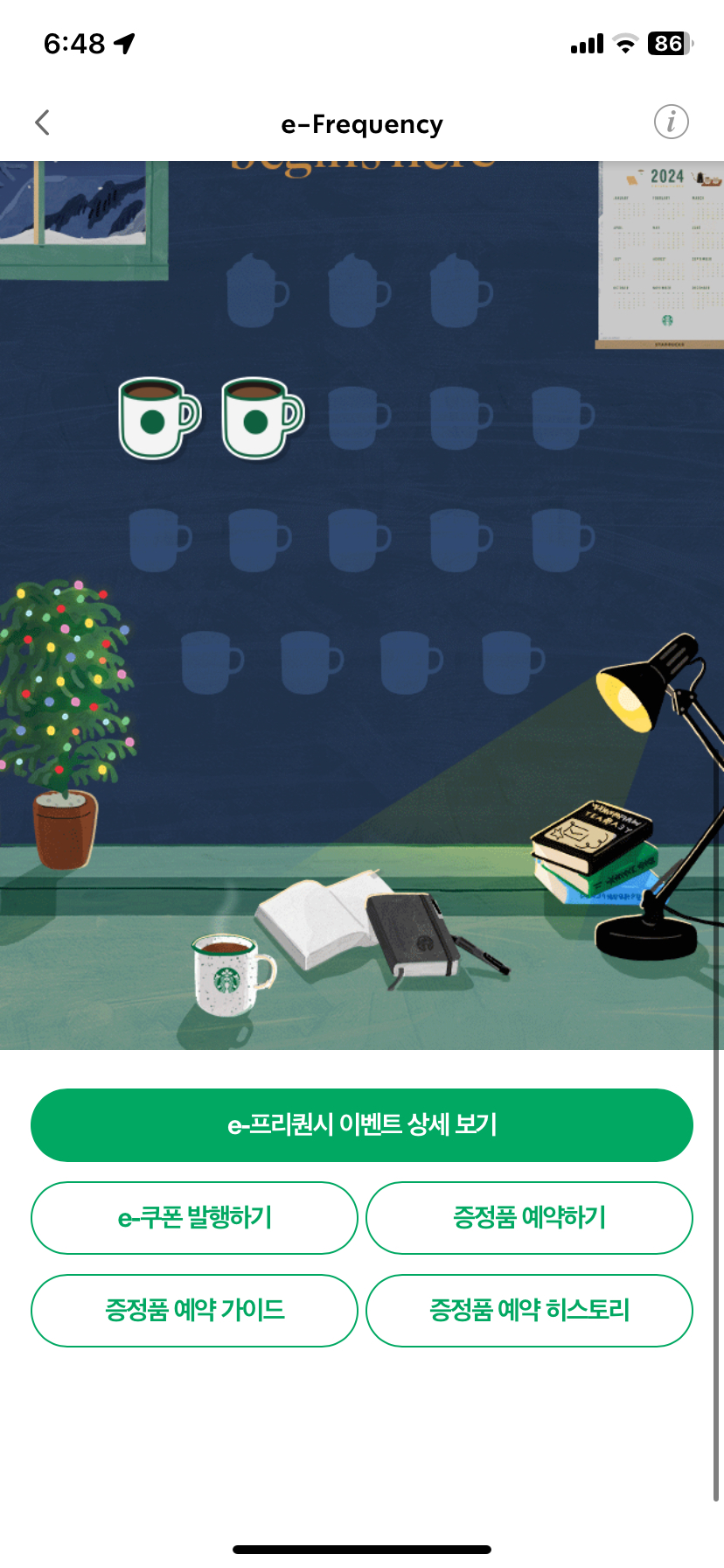Open 증정품 예약 히스토리
Screen dimensions: 724x1568
[x=529, y=1310]
